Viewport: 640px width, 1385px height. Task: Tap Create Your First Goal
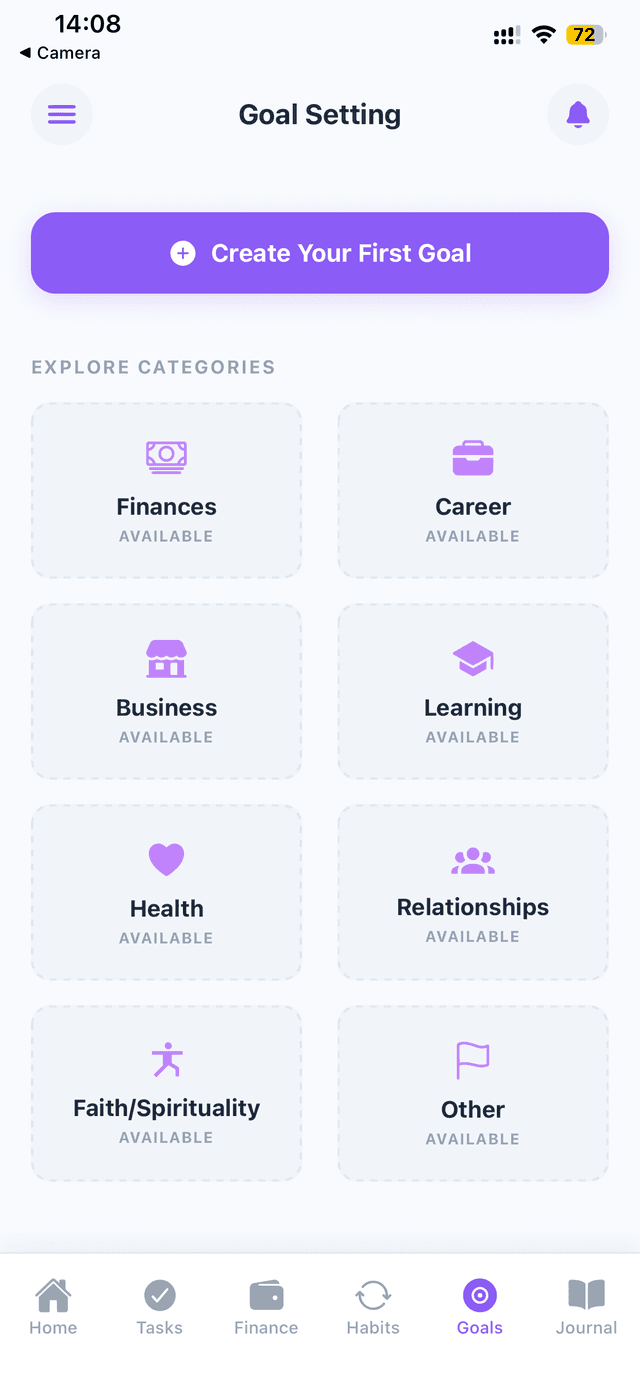click(320, 253)
